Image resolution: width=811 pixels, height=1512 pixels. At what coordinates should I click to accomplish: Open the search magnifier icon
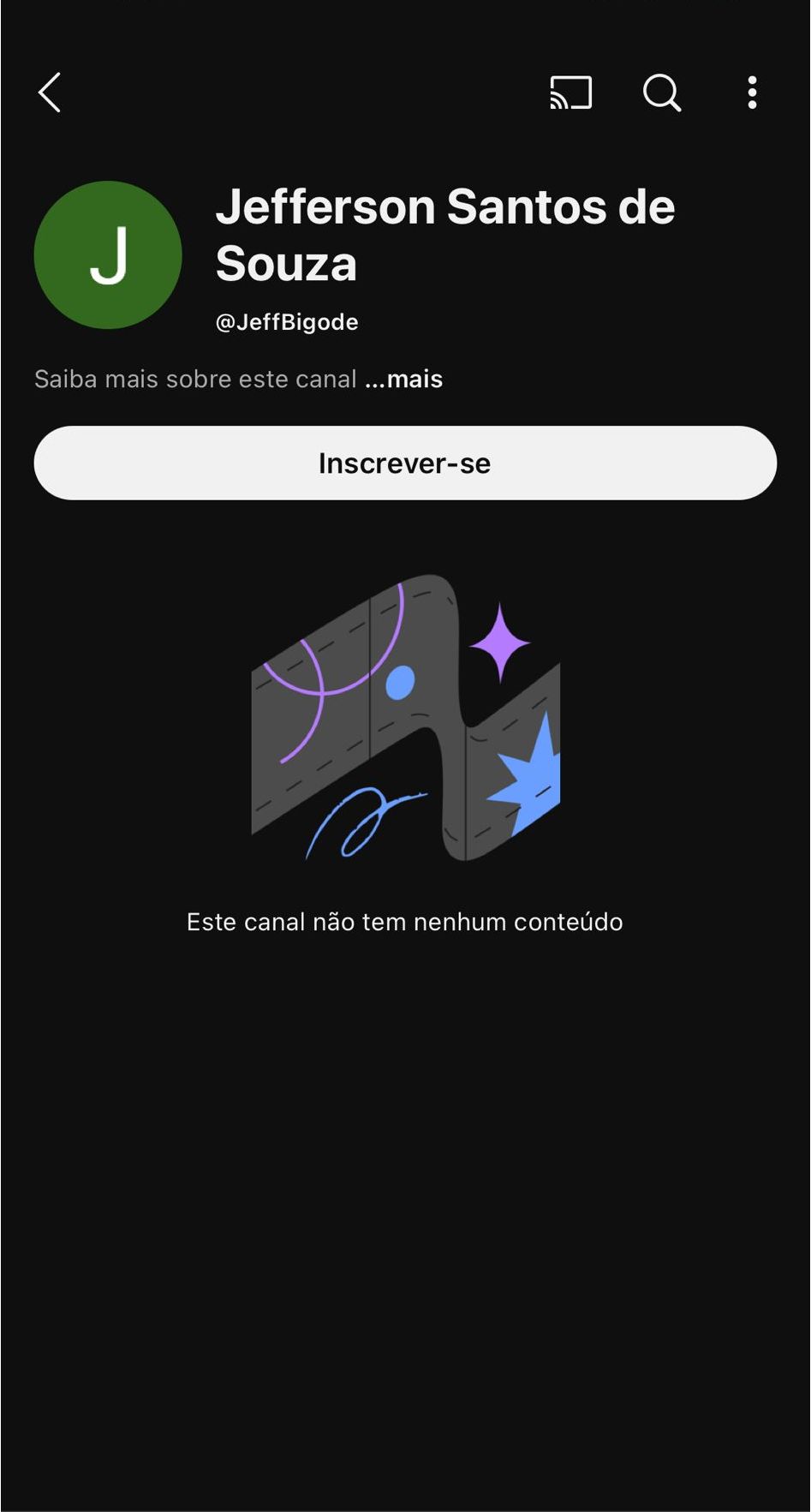pyautogui.click(x=662, y=93)
